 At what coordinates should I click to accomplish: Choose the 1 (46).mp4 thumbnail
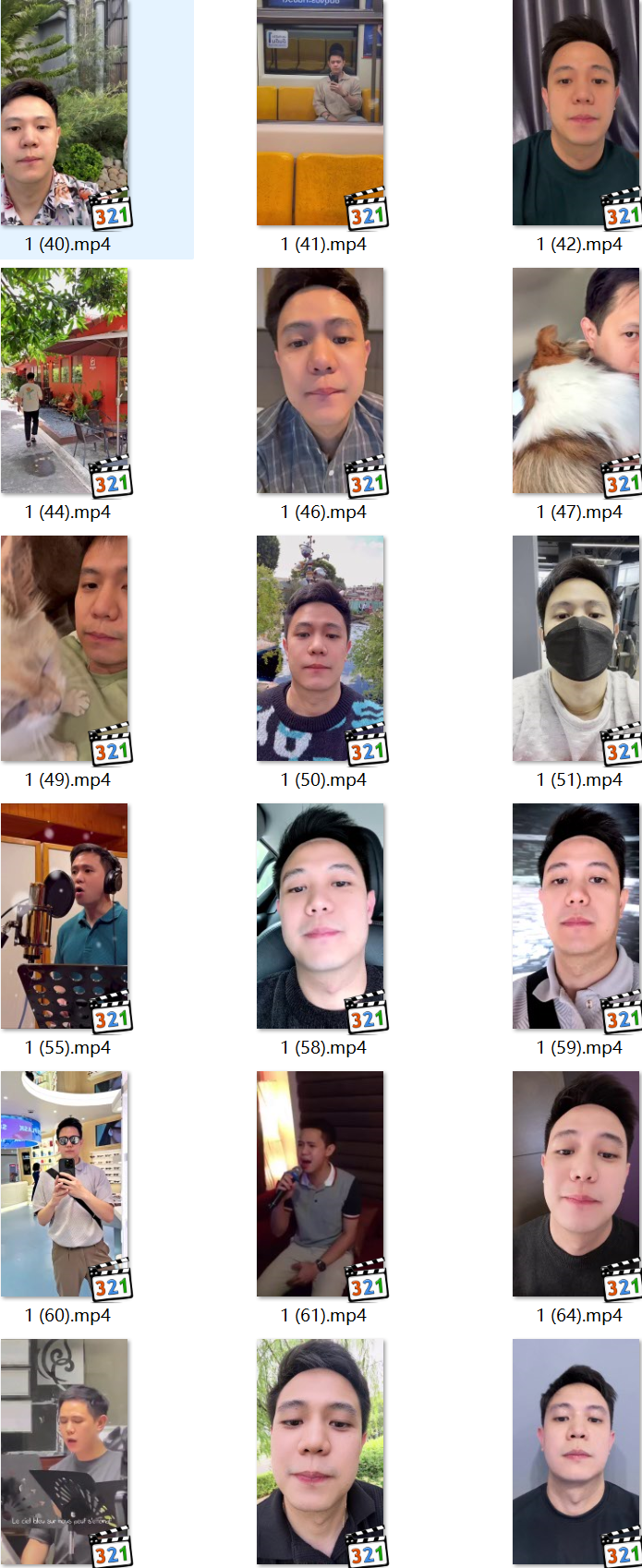321,380
